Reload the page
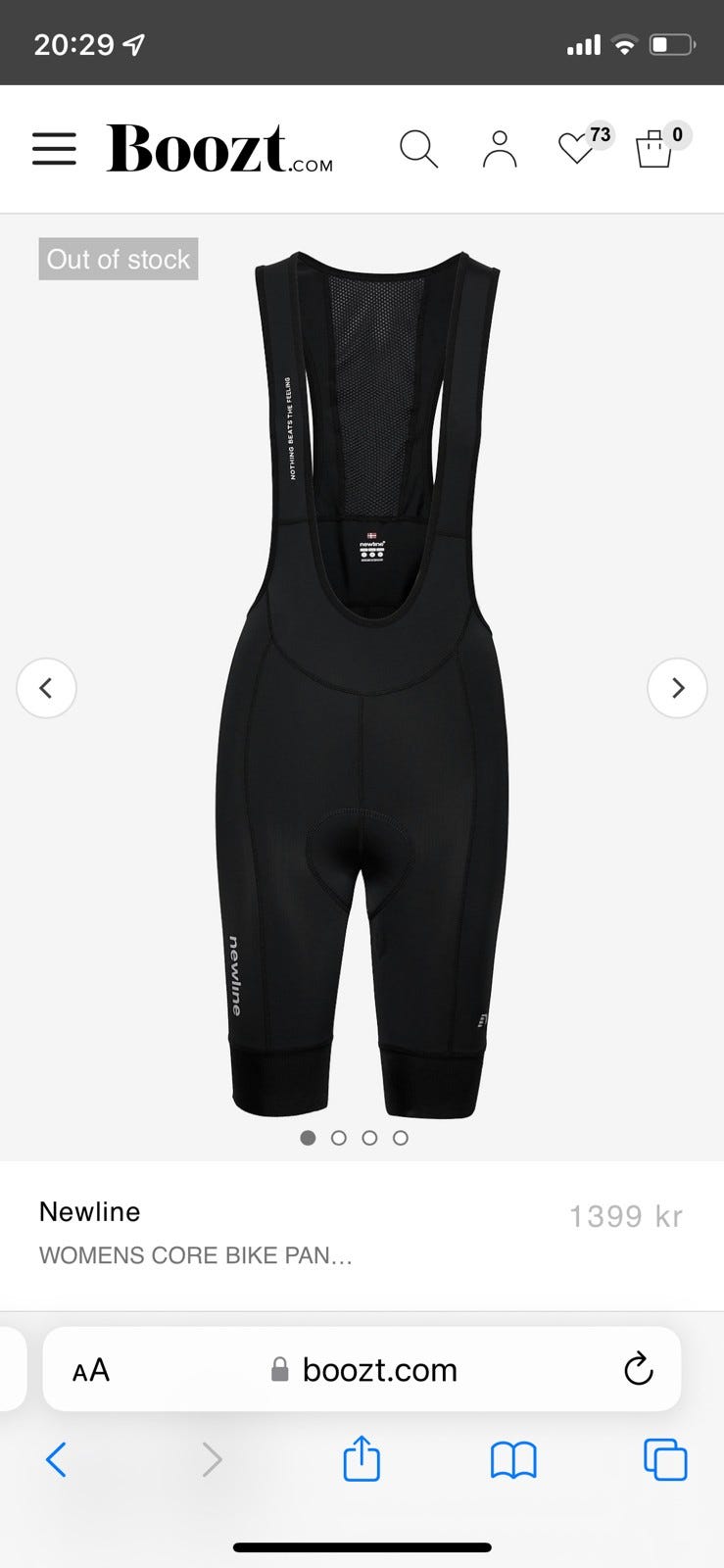 (639, 1369)
